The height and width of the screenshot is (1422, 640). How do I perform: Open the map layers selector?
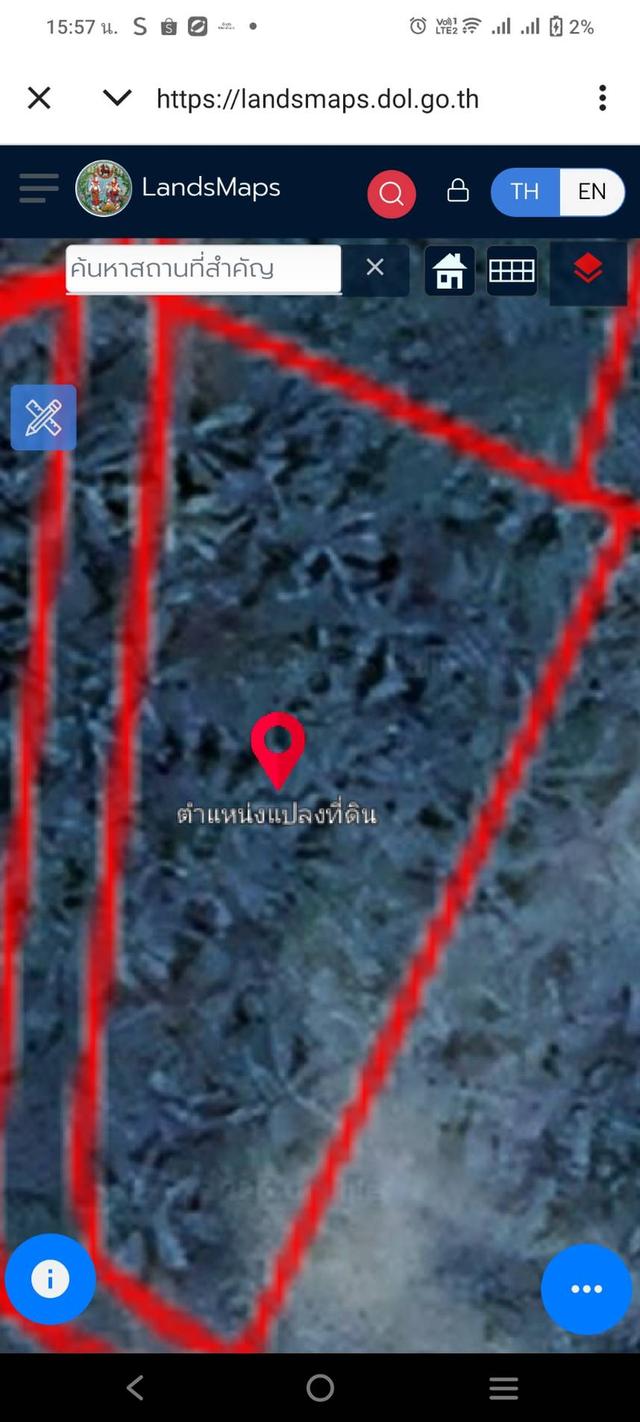[x=588, y=268]
